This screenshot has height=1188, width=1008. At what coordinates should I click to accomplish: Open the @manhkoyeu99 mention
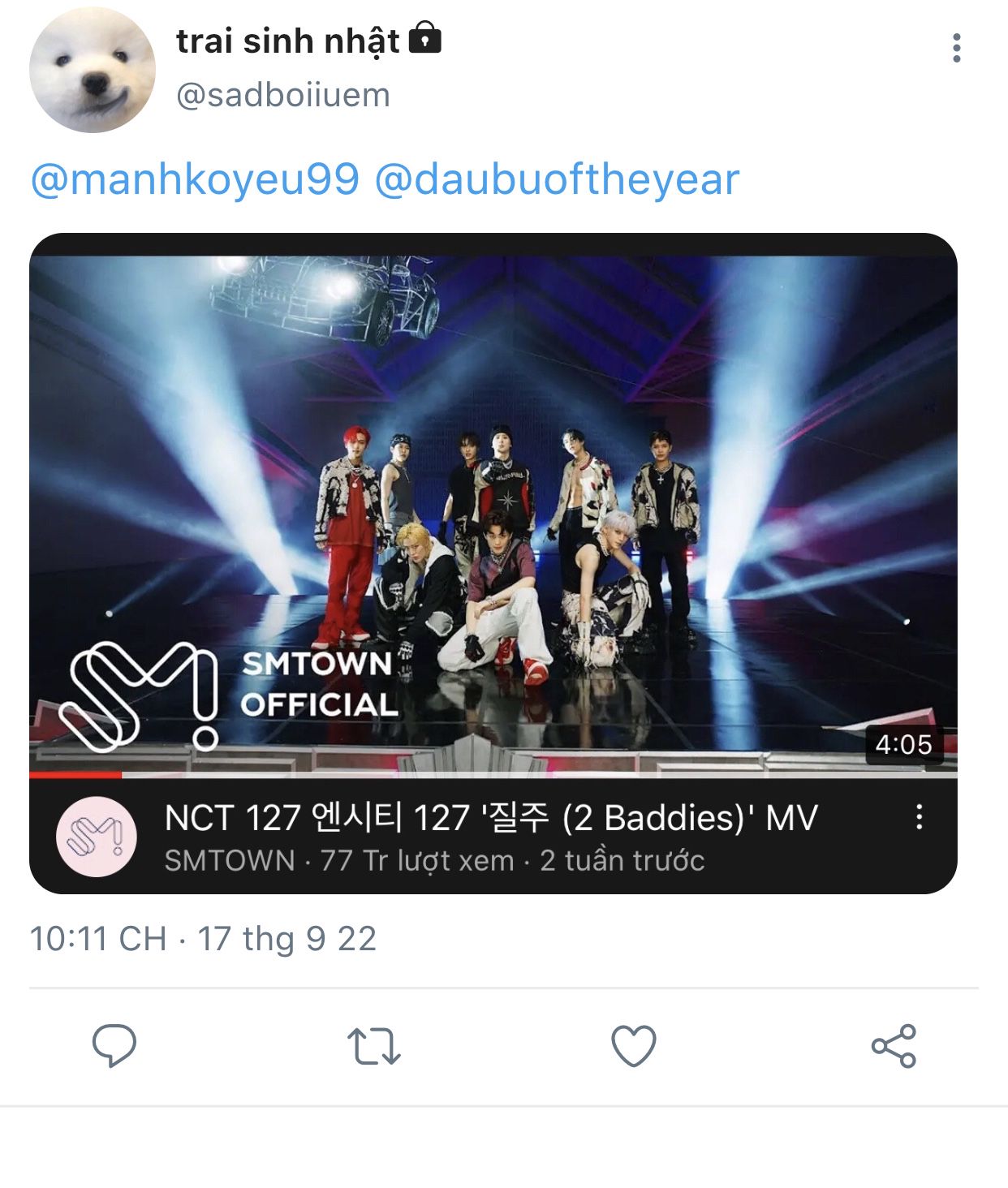click(x=195, y=179)
